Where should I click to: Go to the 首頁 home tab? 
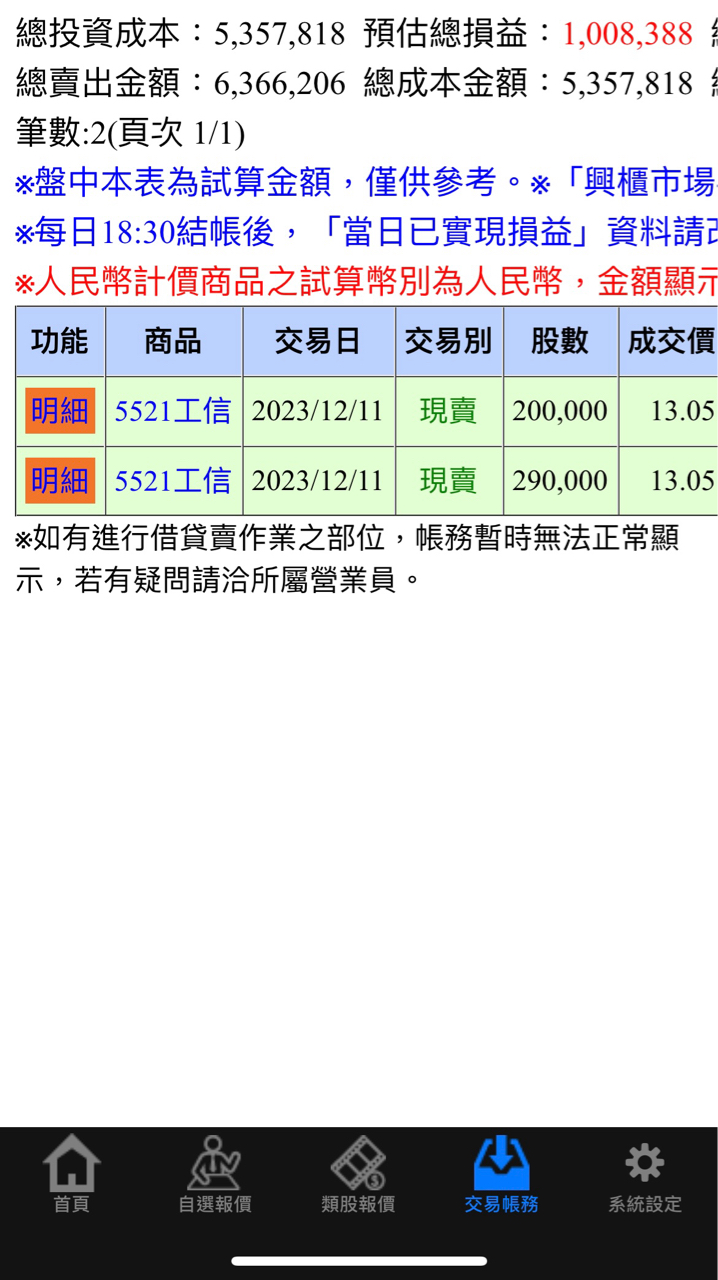pyautogui.click(x=71, y=1175)
